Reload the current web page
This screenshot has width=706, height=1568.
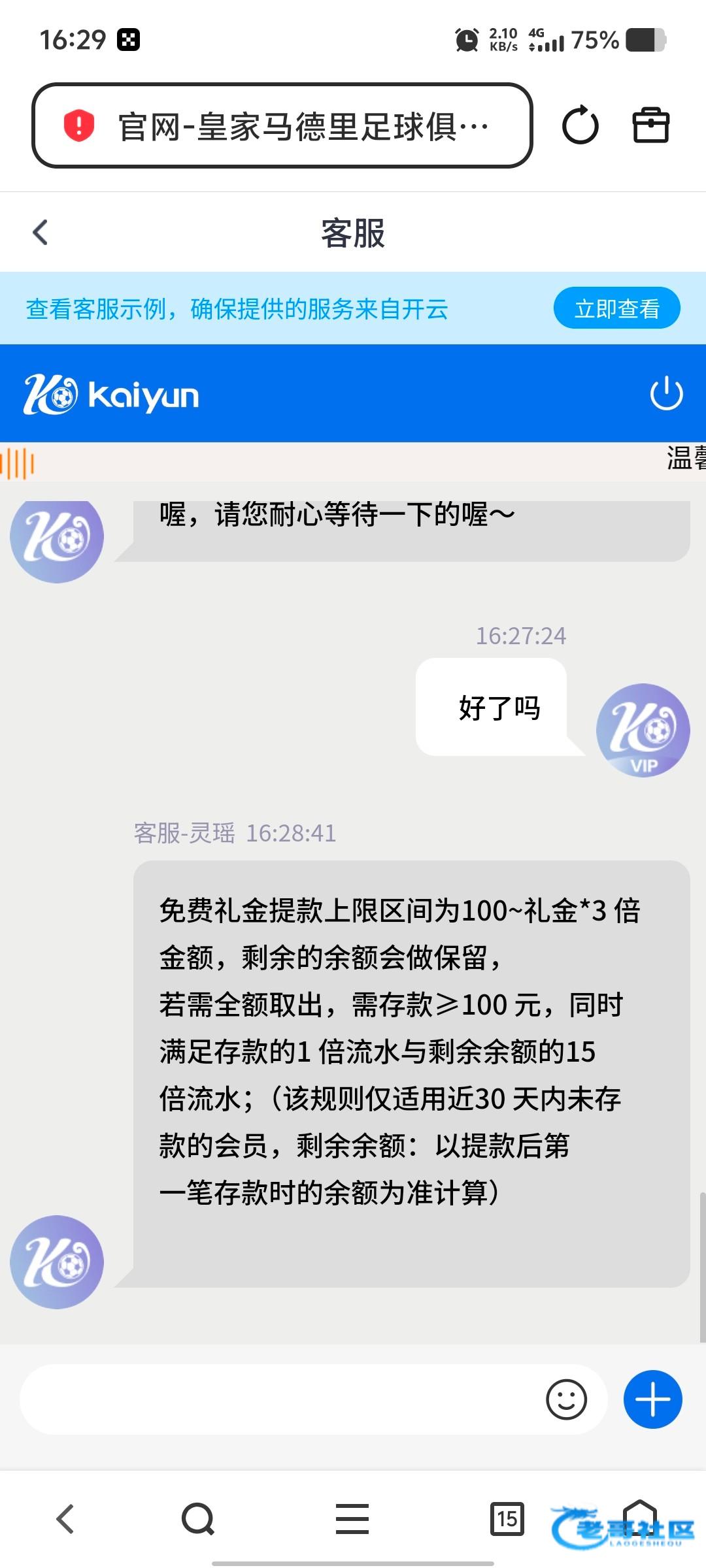pyautogui.click(x=580, y=125)
